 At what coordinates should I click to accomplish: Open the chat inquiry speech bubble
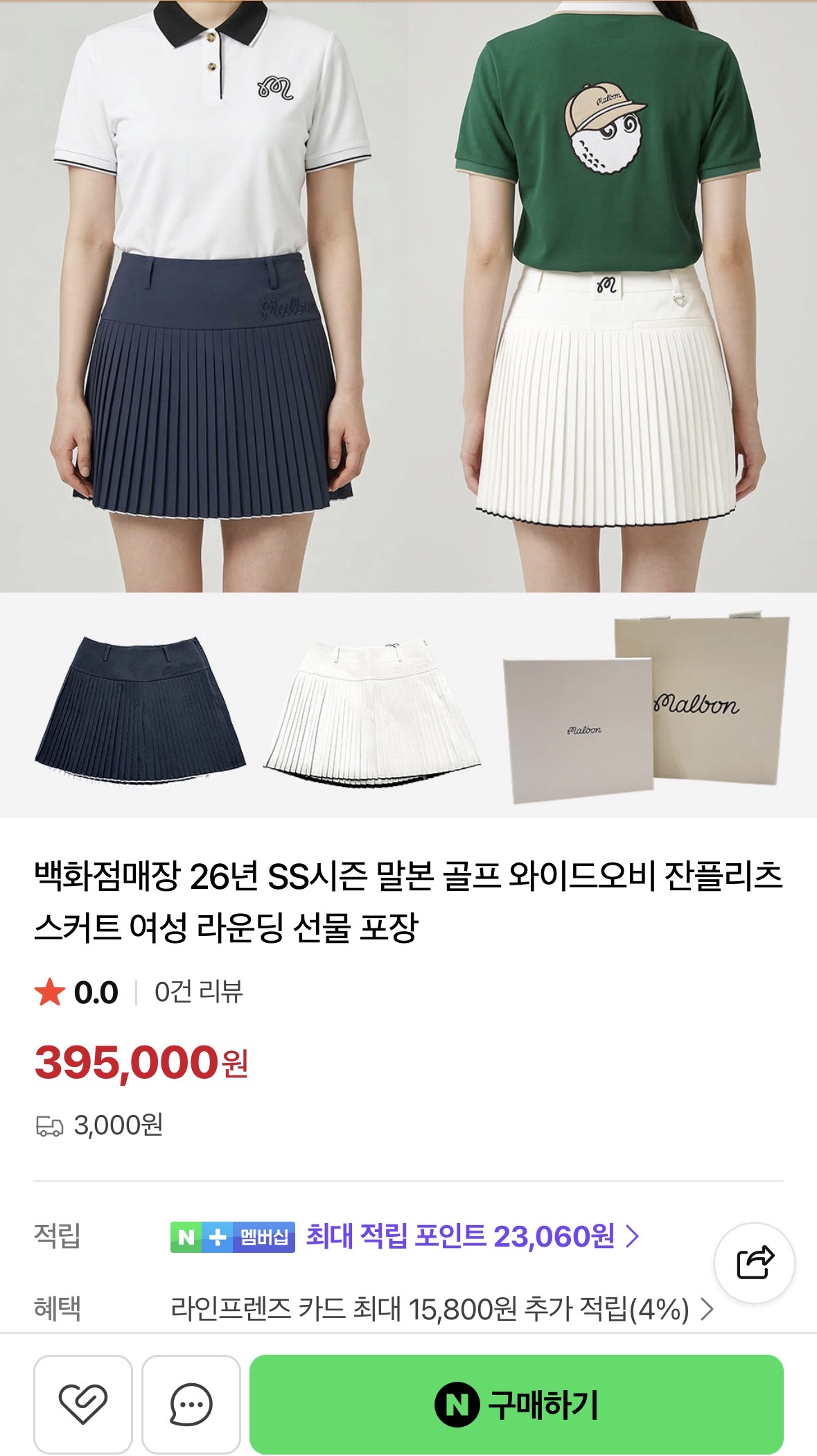191,1404
